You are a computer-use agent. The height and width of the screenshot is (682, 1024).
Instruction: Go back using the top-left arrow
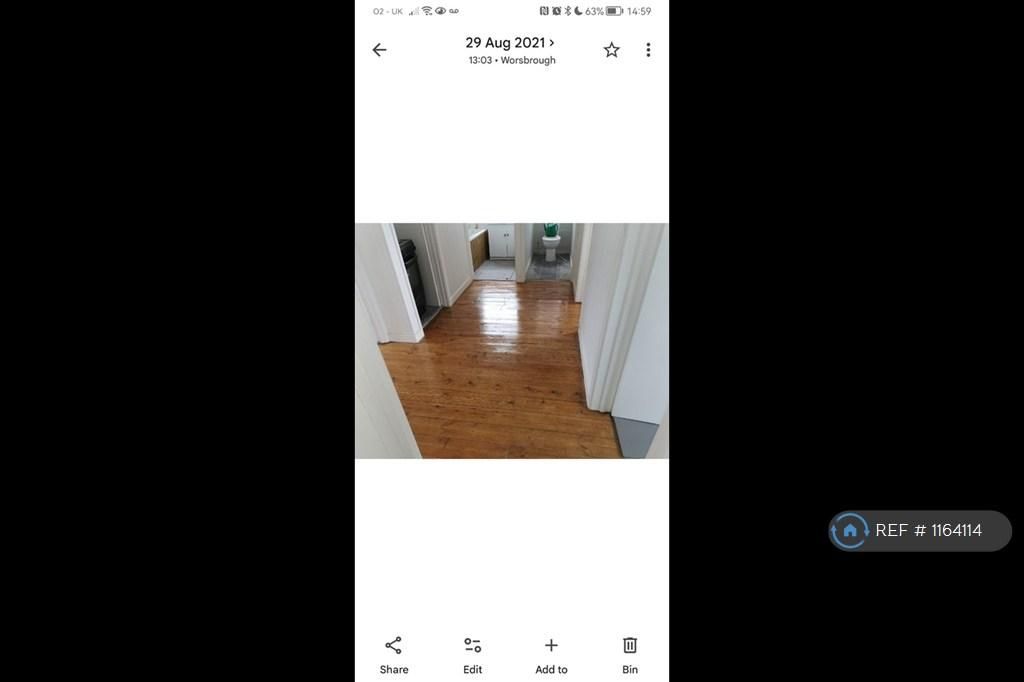coord(379,50)
